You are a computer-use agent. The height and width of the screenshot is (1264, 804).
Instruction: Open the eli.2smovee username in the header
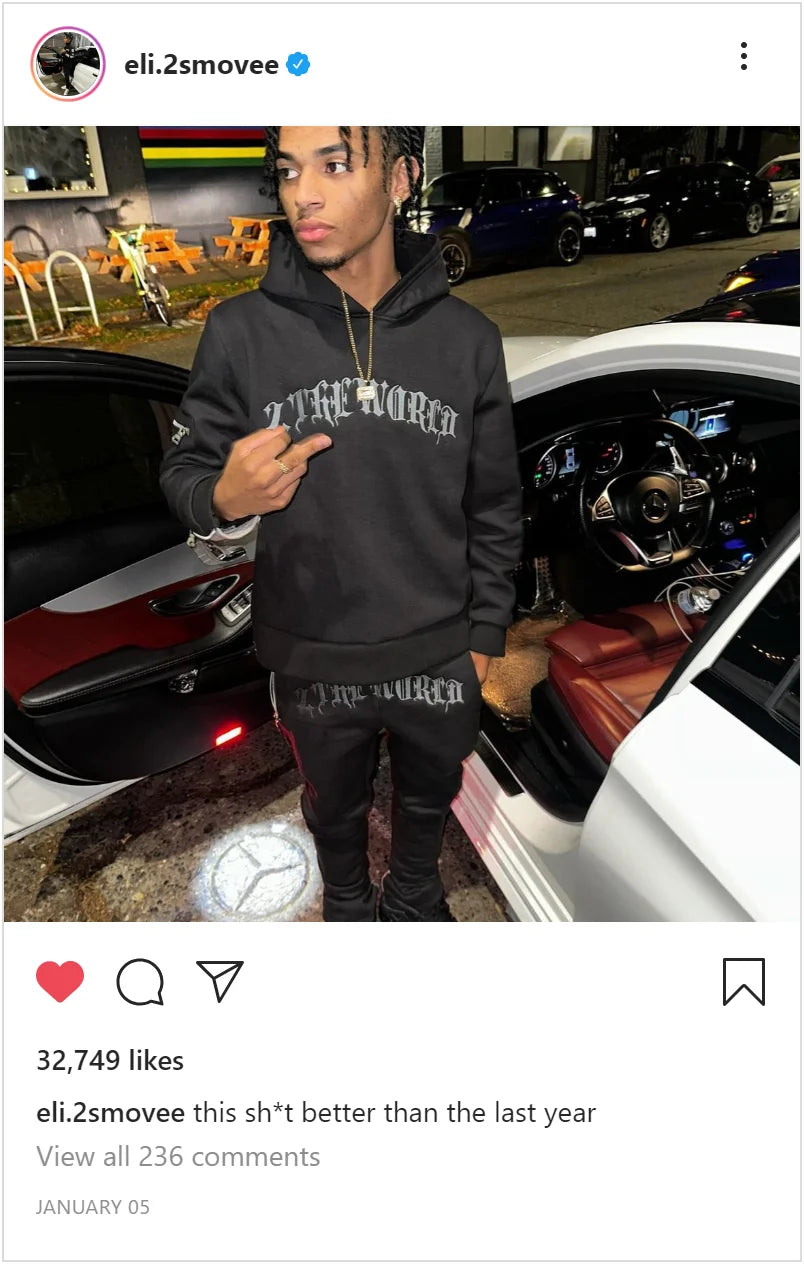tap(201, 65)
